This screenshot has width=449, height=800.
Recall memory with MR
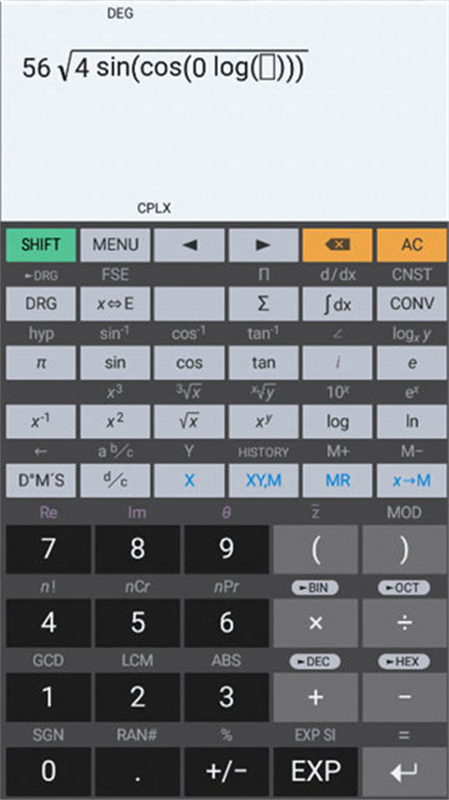[337, 481]
